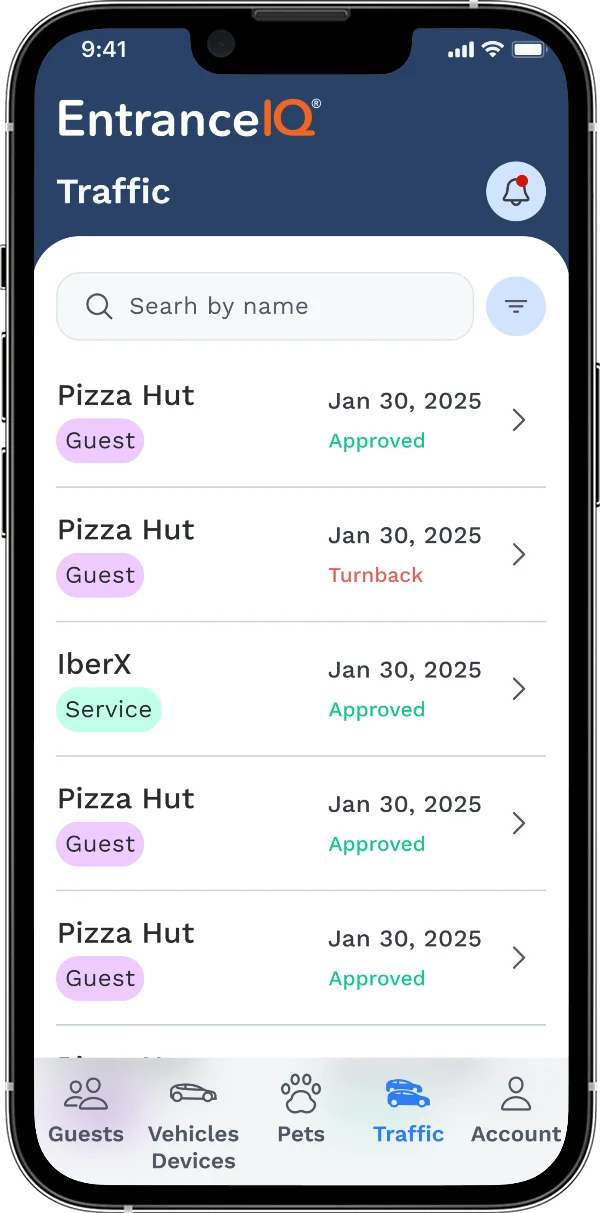Switch to the Guests tab
The width and height of the screenshot is (600, 1213).
tap(86, 1111)
